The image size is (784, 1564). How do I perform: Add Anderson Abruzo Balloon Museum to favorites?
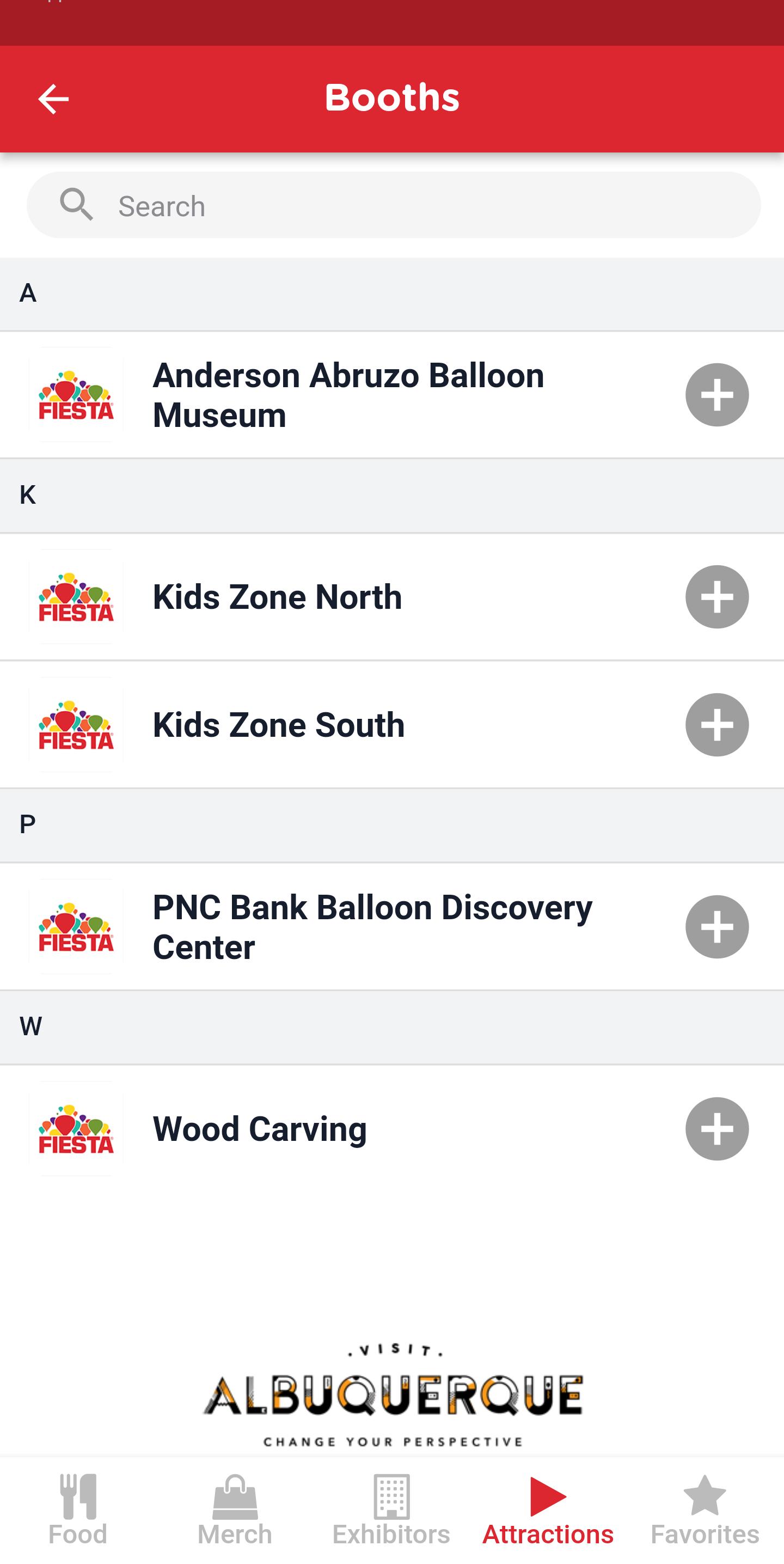(716, 395)
